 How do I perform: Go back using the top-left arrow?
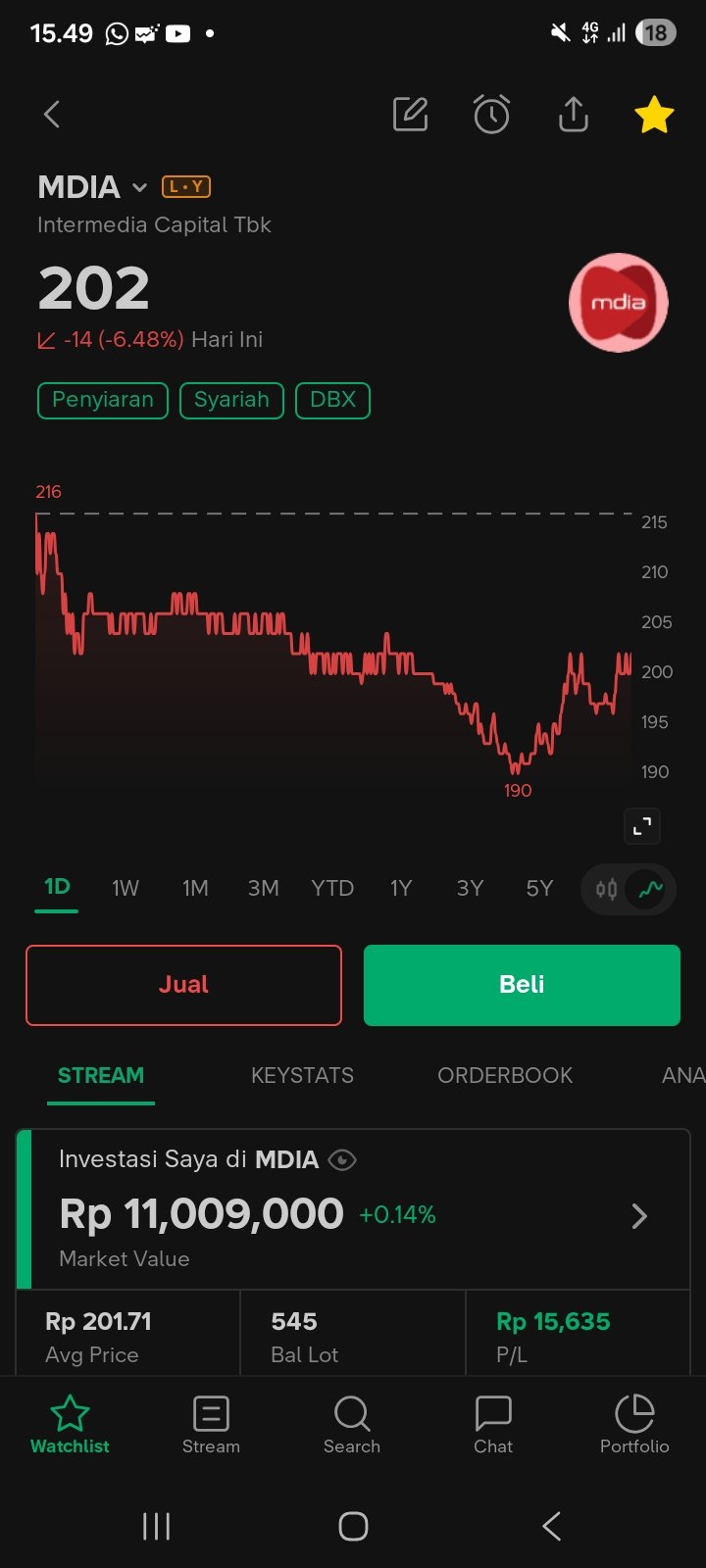52,115
